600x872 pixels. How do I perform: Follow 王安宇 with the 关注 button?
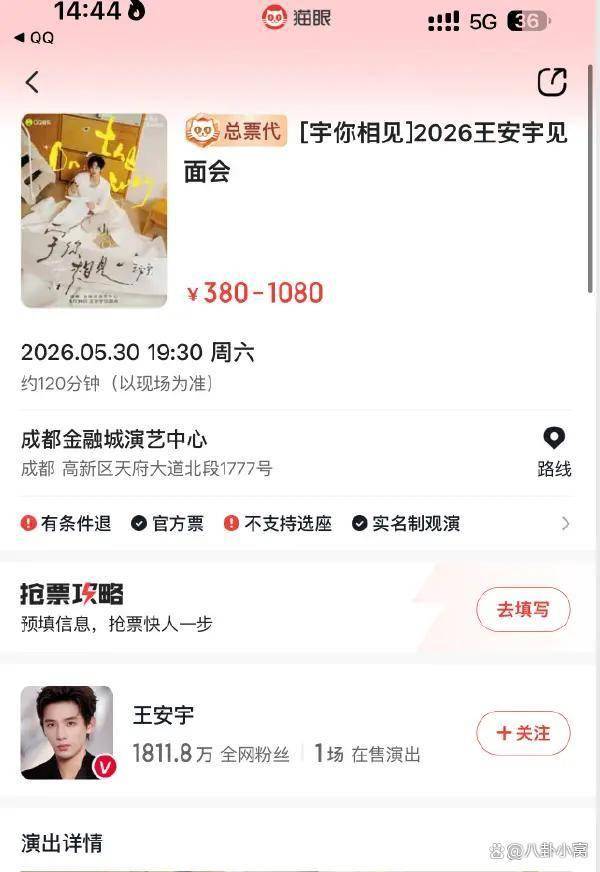pos(523,733)
